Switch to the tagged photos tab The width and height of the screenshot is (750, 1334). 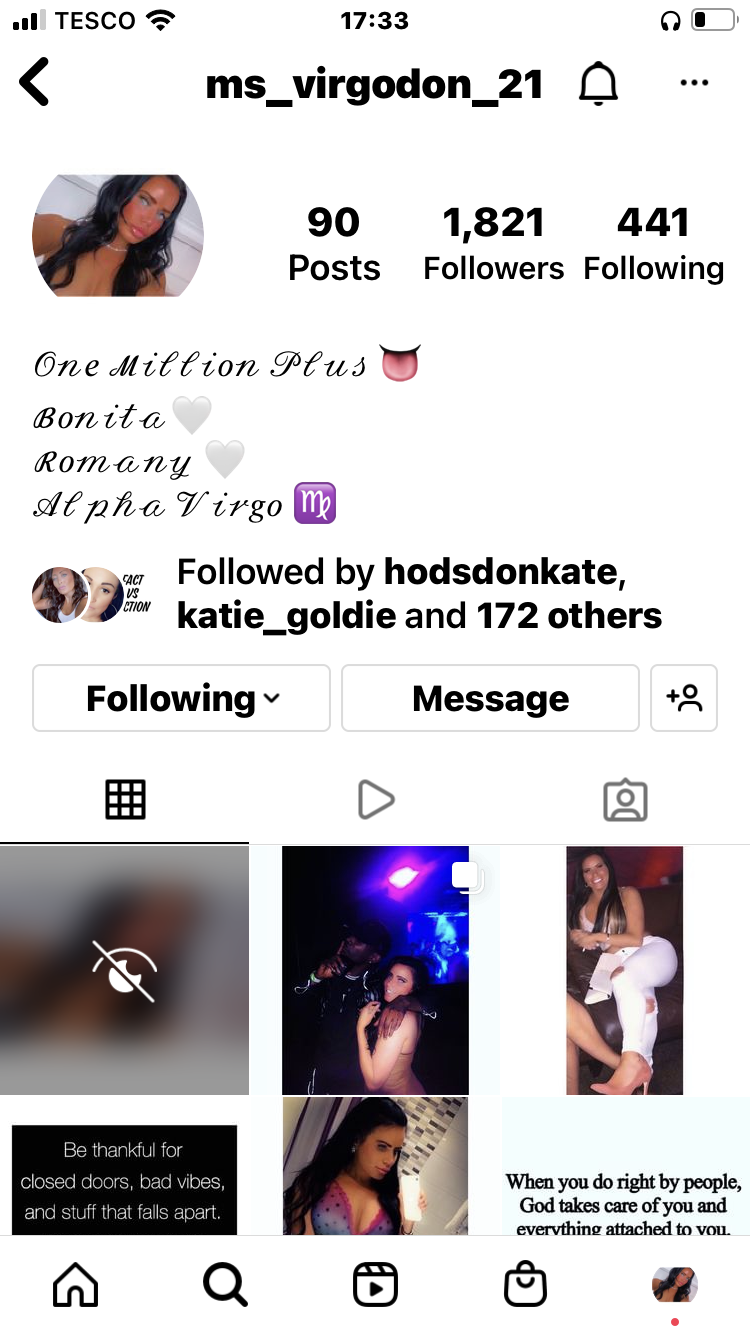pos(625,800)
